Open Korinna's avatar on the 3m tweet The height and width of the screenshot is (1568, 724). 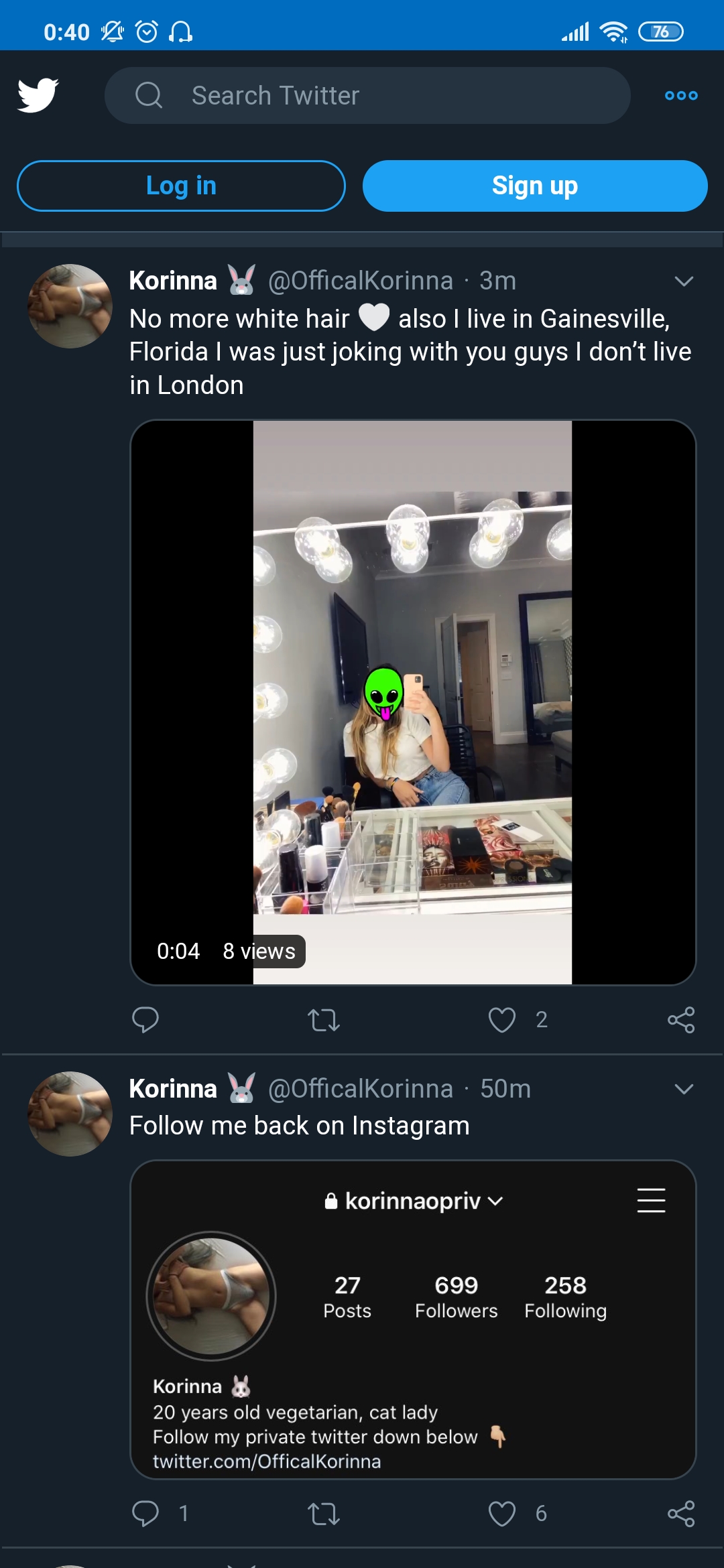[x=70, y=306]
